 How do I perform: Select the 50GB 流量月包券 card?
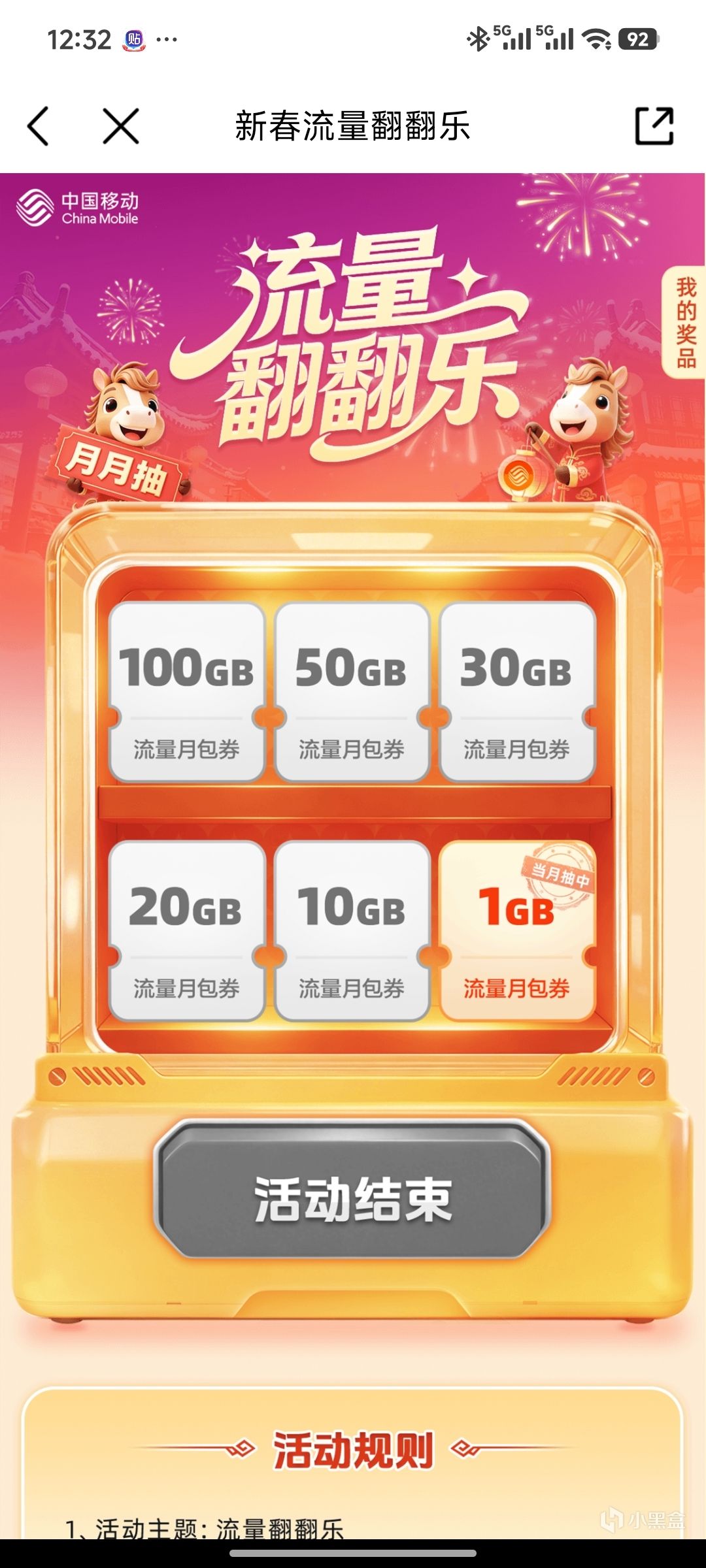[x=352, y=693]
